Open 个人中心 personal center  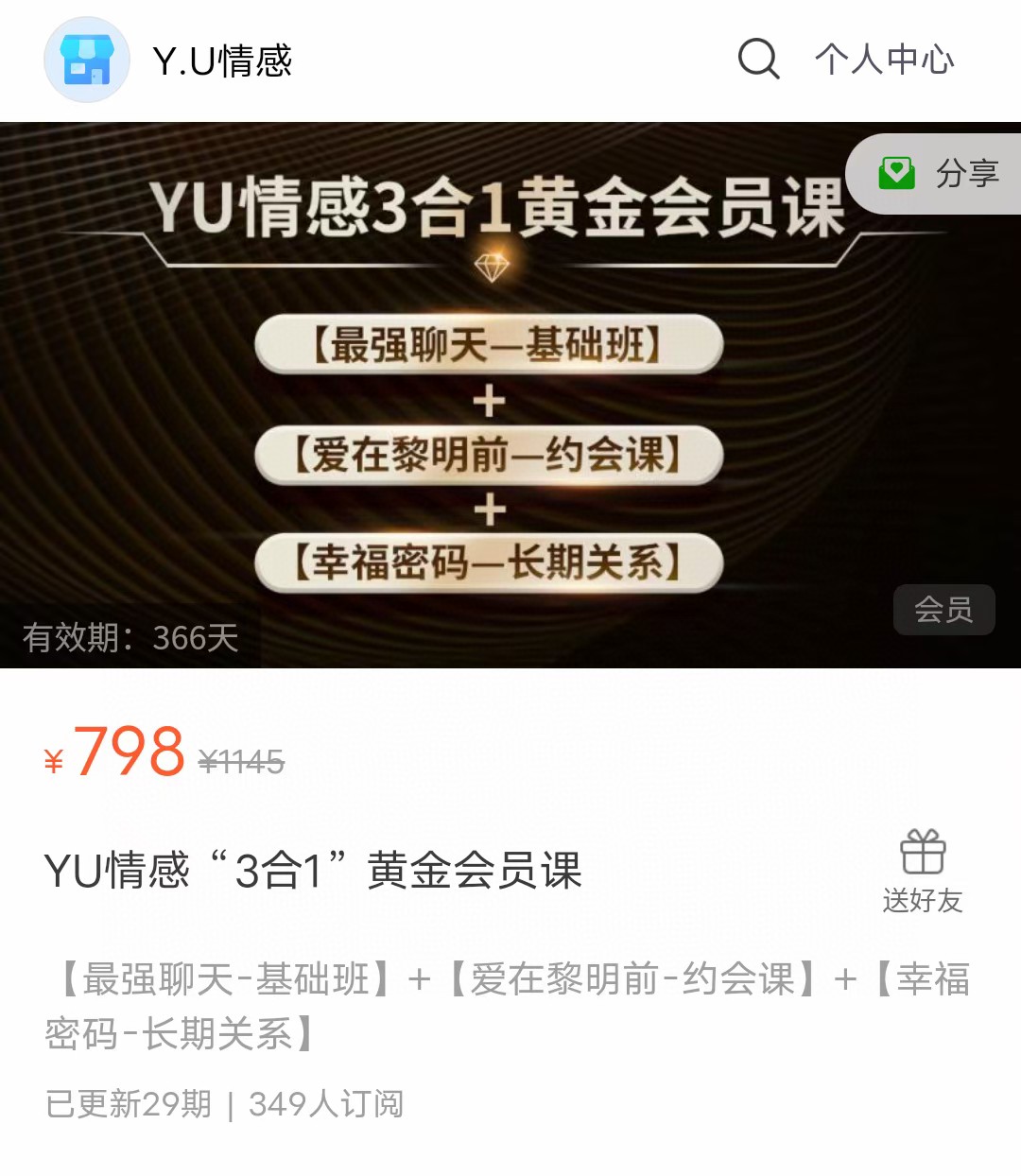(x=884, y=60)
